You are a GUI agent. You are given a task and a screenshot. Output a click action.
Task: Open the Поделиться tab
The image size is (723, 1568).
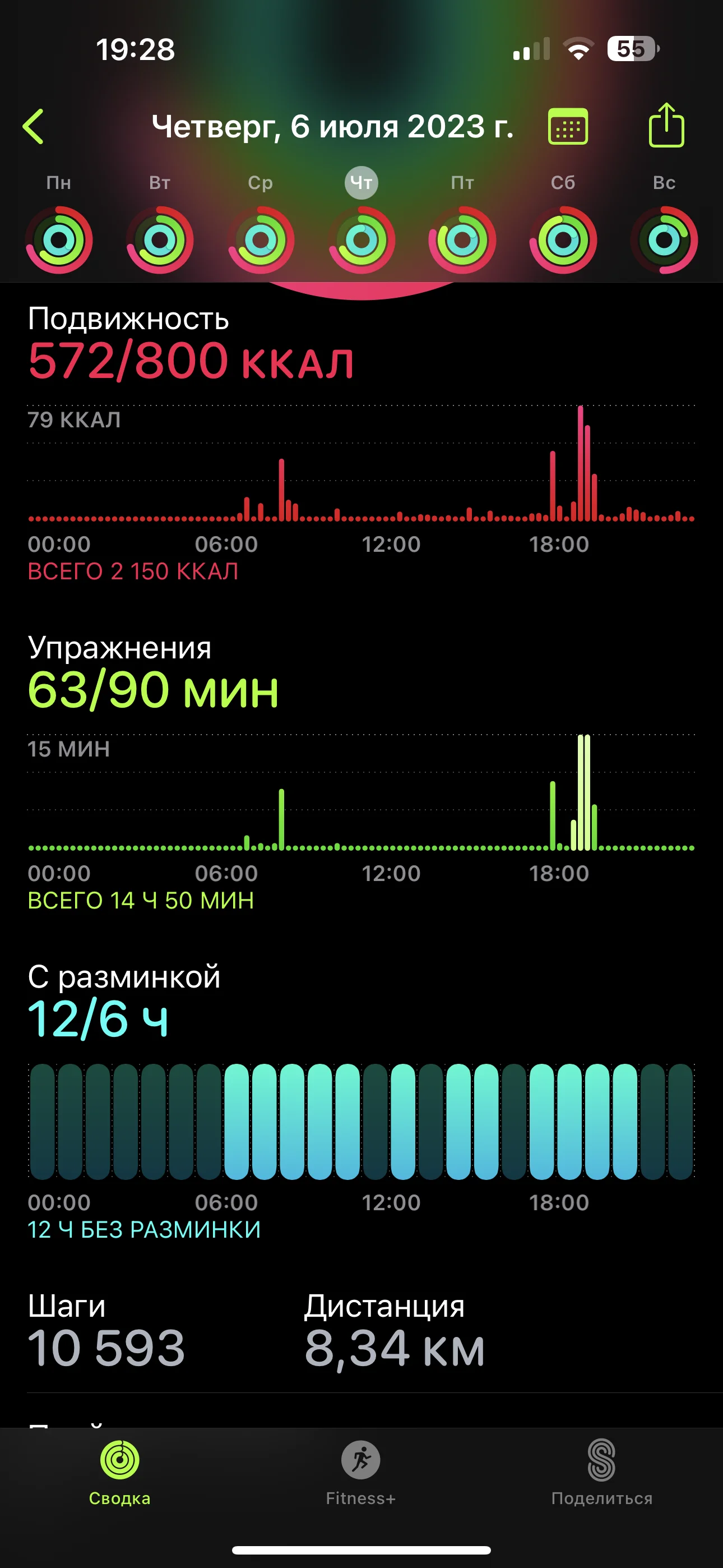point(601,1470)
